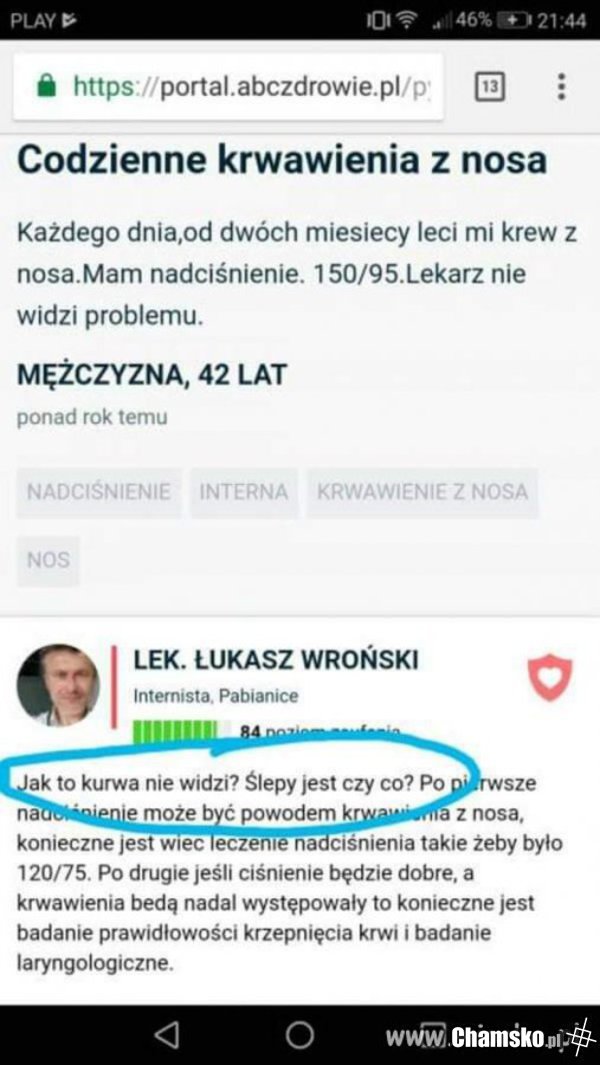Go to the home screen
The height and width of the screenshot is (1065, 600).
point(300,1034)
